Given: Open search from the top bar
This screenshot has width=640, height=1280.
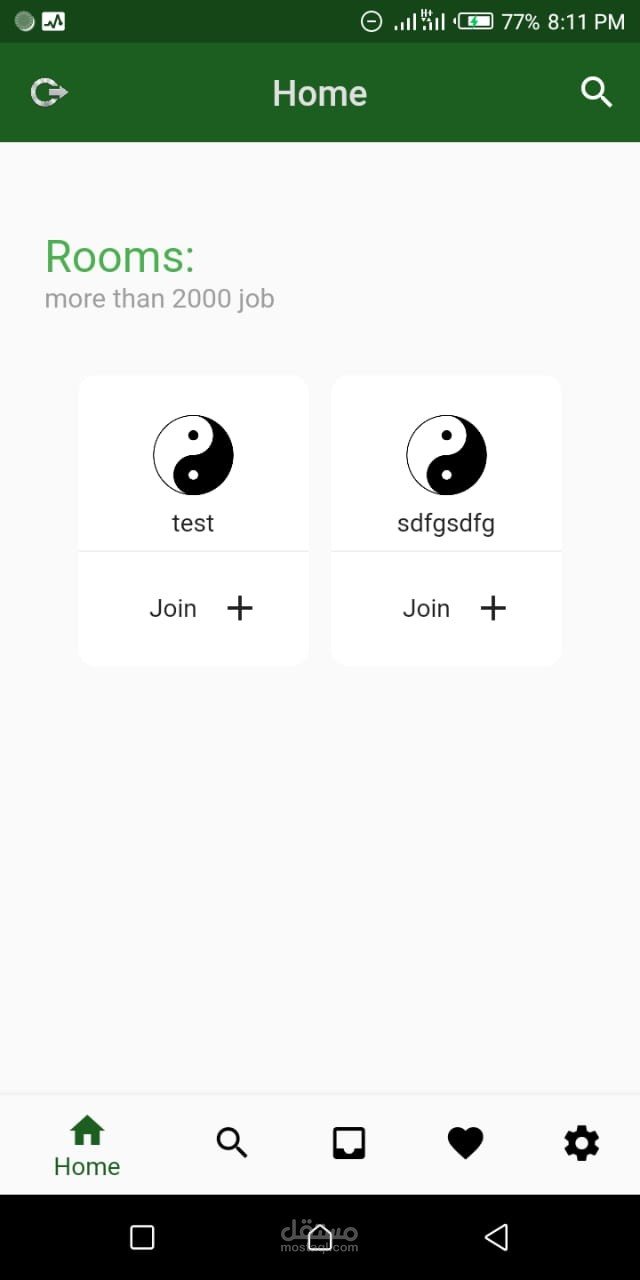Looking at the screenshot, I should [x=596, y=93].
